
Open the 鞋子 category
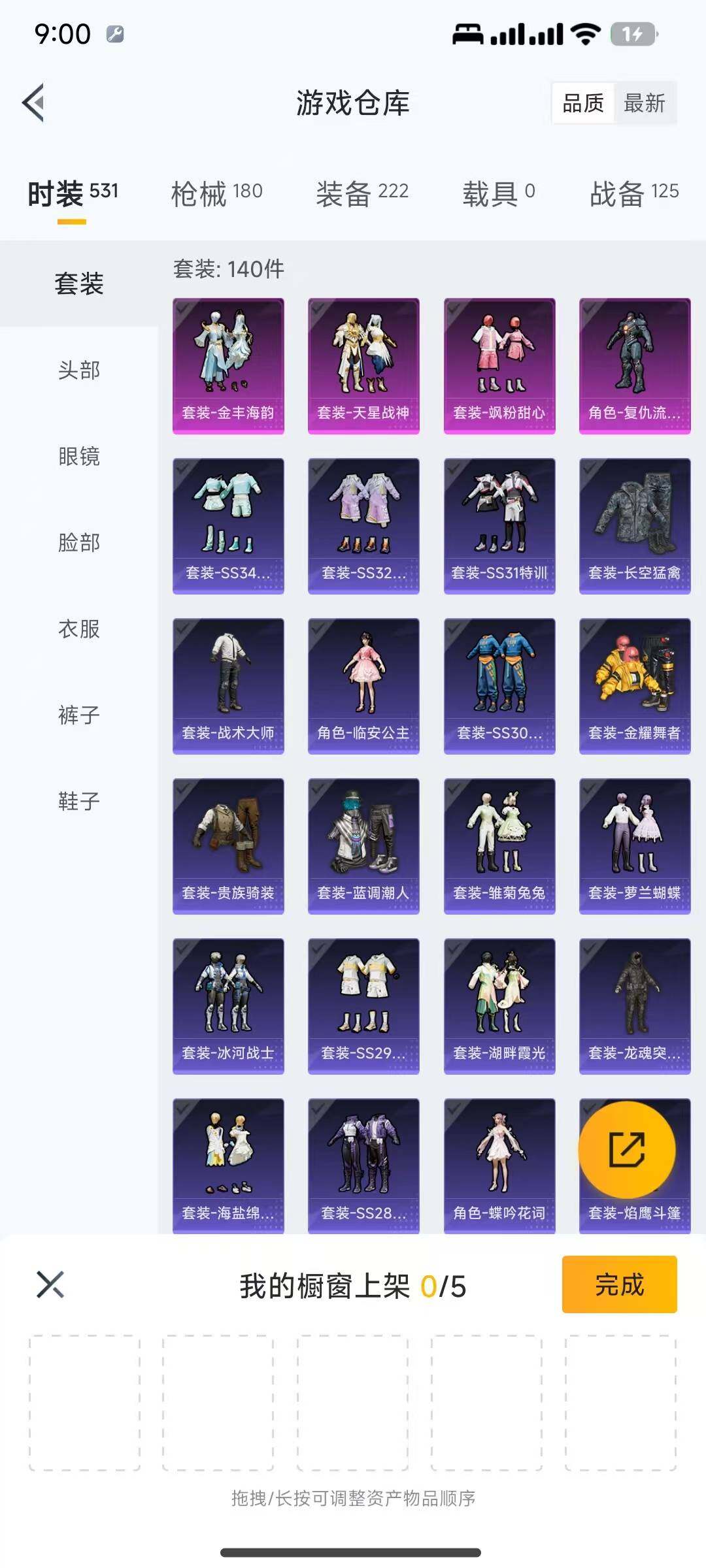pyautogui.click(x=79, y=802)
